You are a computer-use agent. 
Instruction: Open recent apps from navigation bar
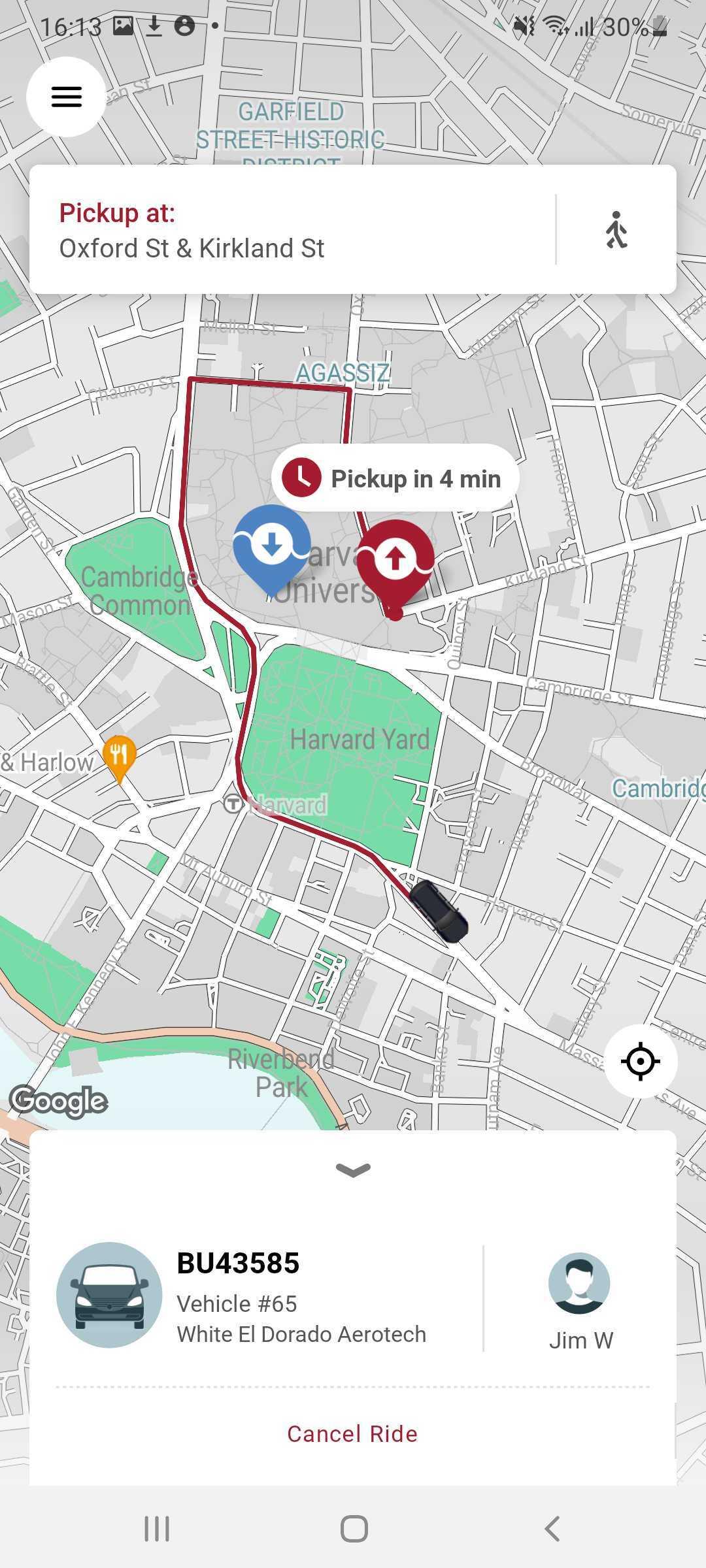(x=157, y=1529)
